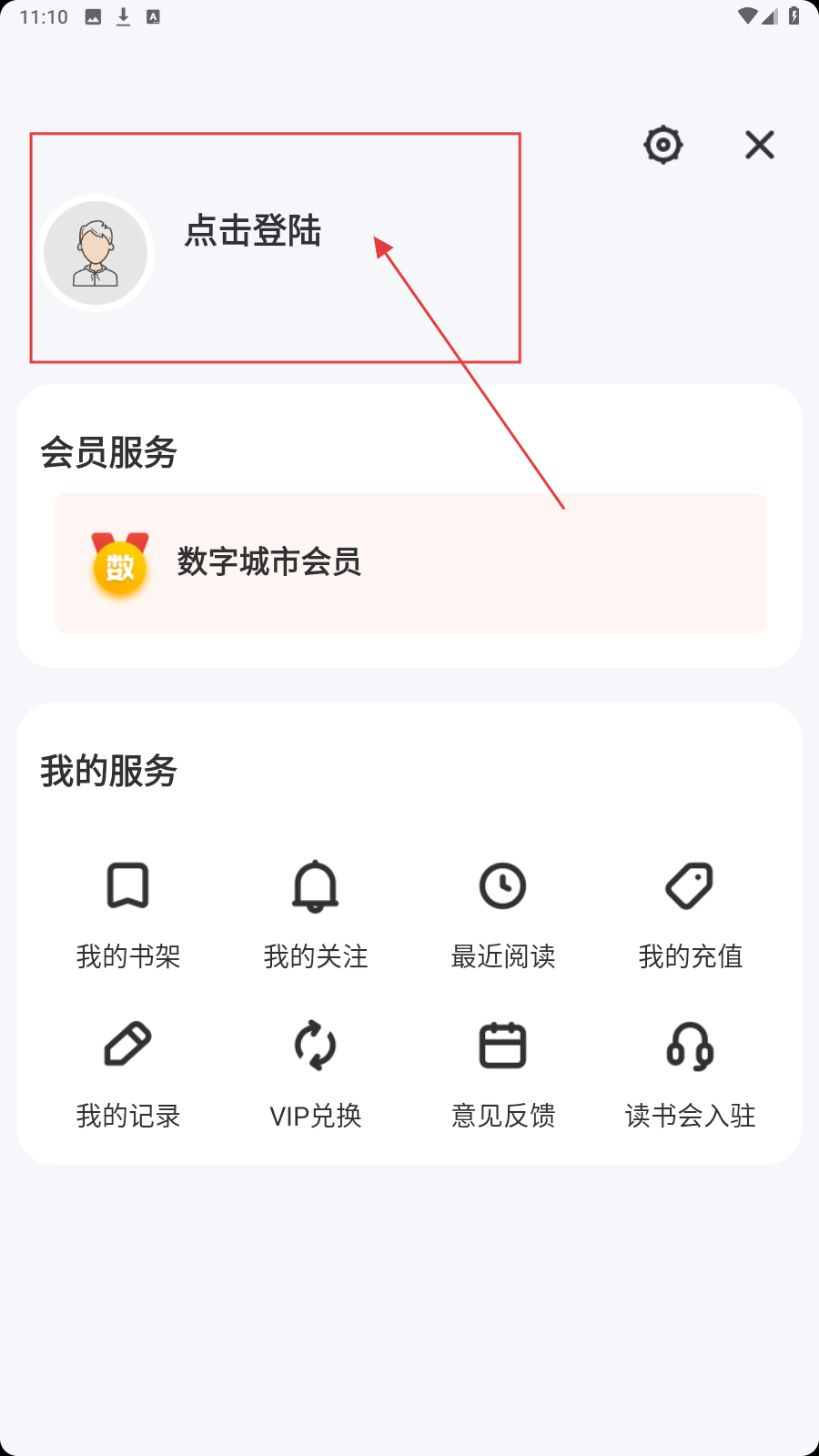Close the profile panel

(x=759, y=145)
